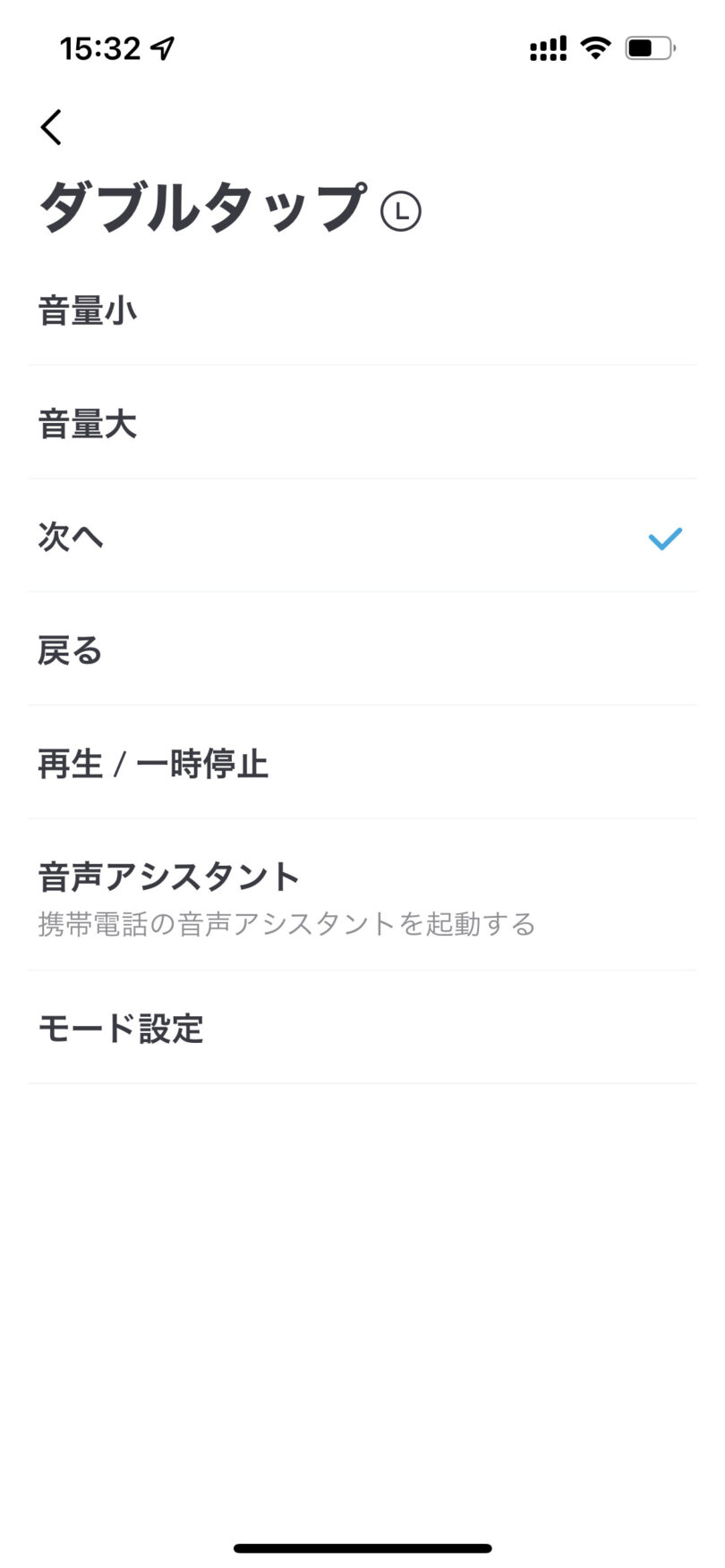This screenshot has height=1568, width=725.
Task: Tap the checked 次へ option
Action: (x=362, y=536)
